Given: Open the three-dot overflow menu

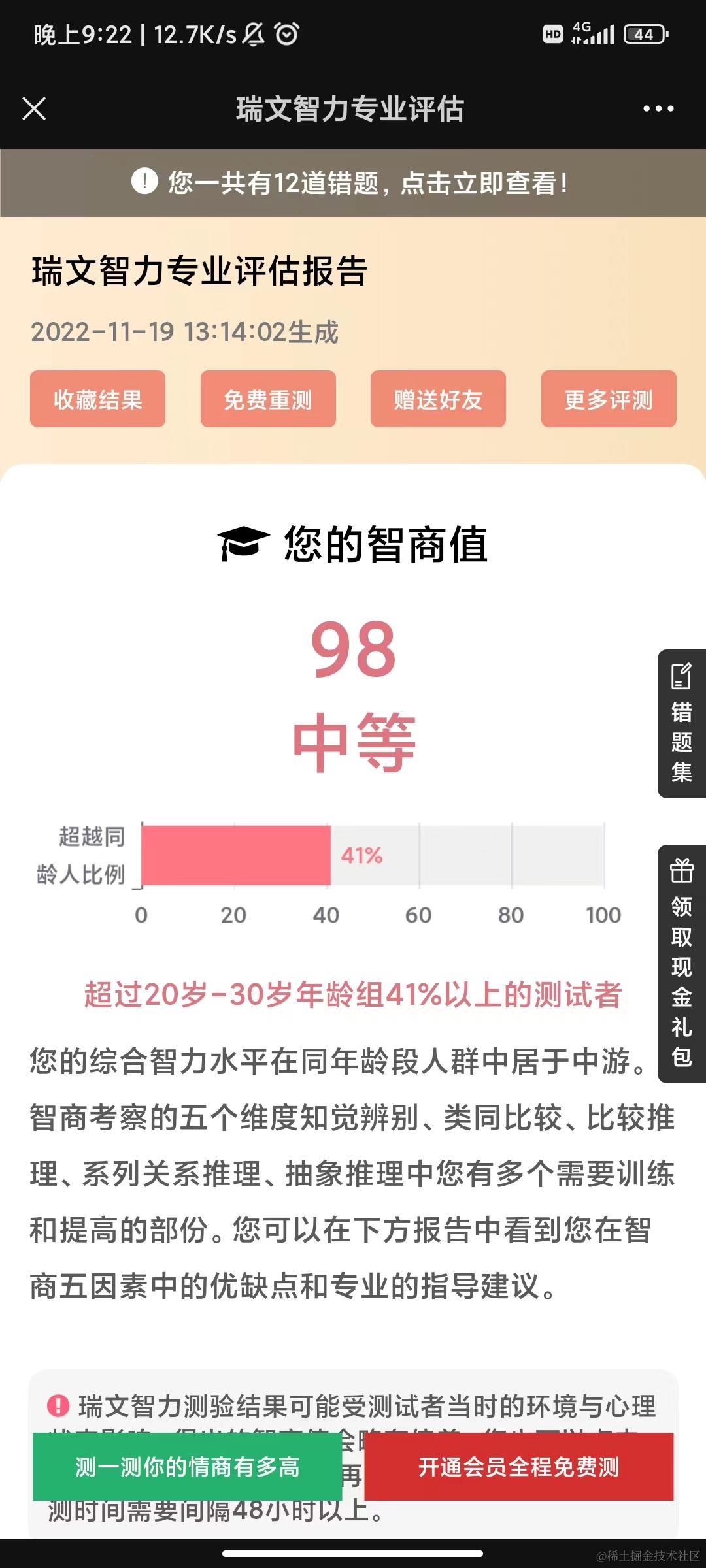Looking at the screenshot, I should [658, 108].
